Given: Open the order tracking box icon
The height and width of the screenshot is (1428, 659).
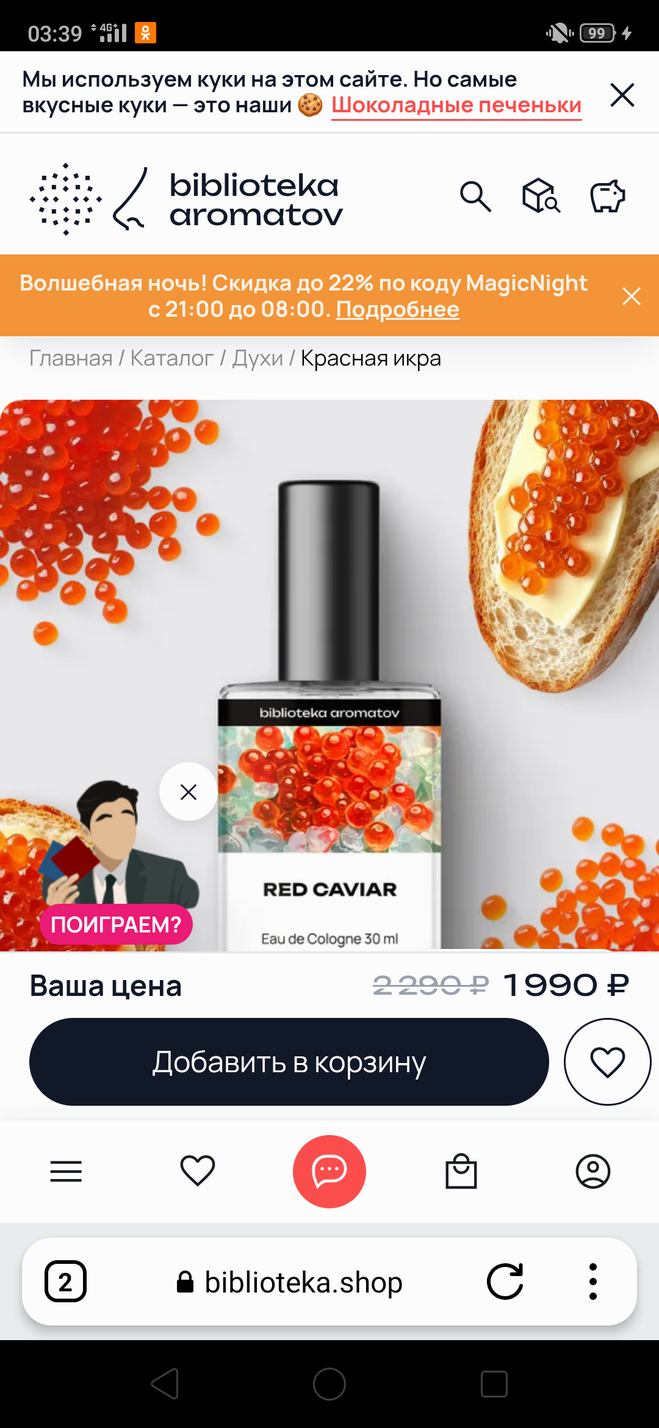Looking at the screenshot, I should [x=540, y=196].
